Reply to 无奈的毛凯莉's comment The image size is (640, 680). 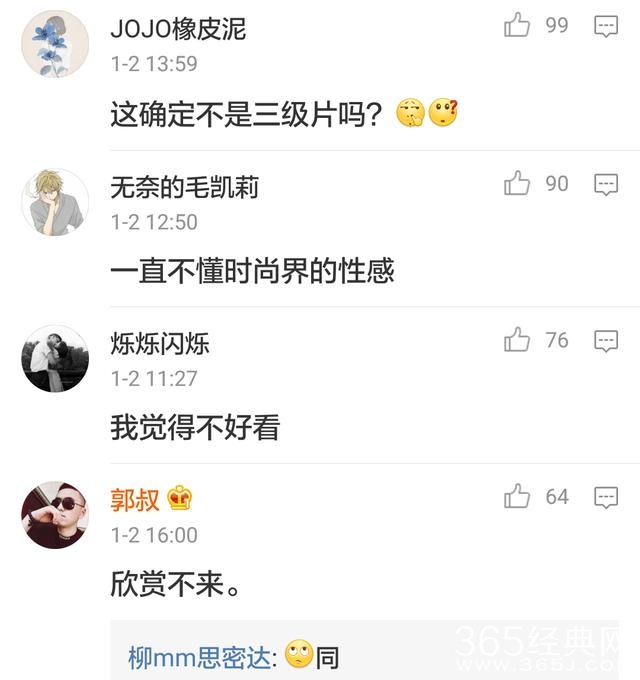606,184
